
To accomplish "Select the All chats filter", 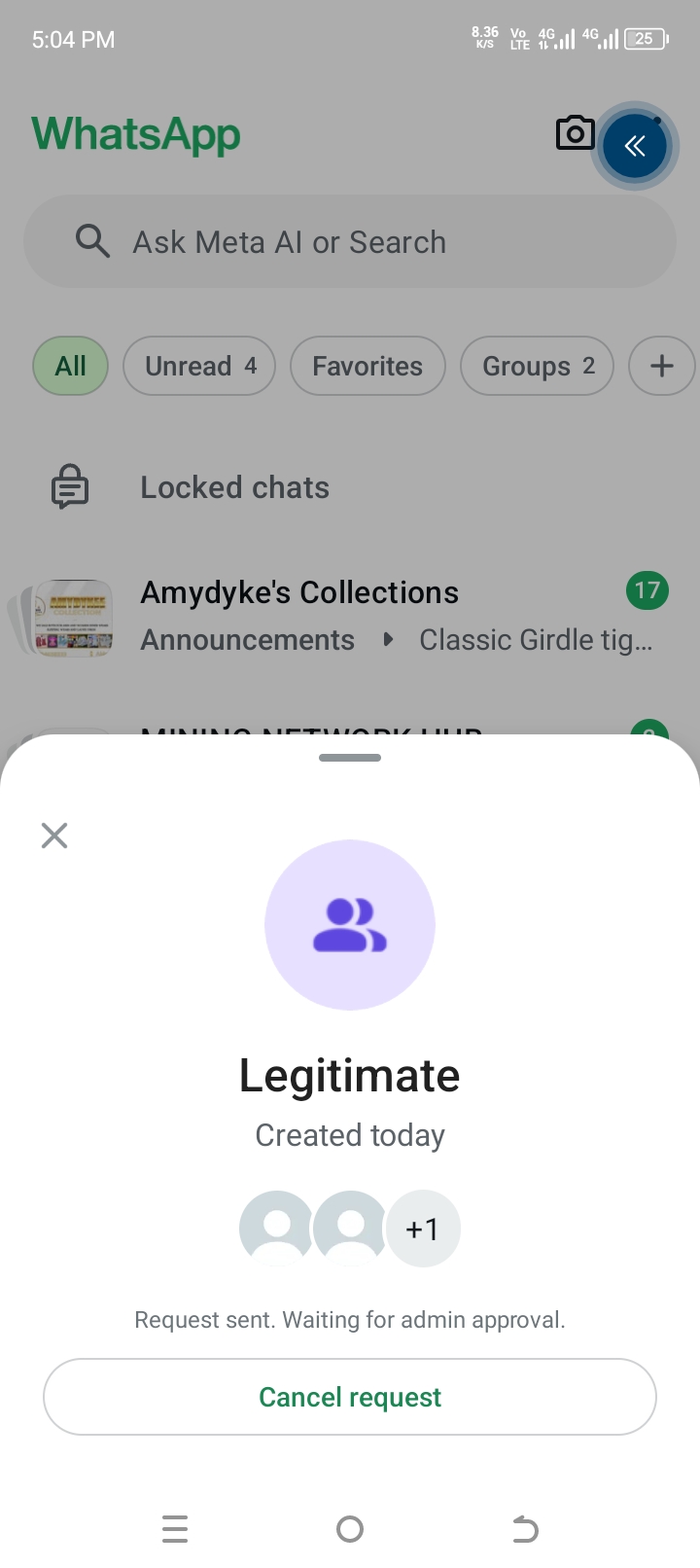I will pos(70,366).
